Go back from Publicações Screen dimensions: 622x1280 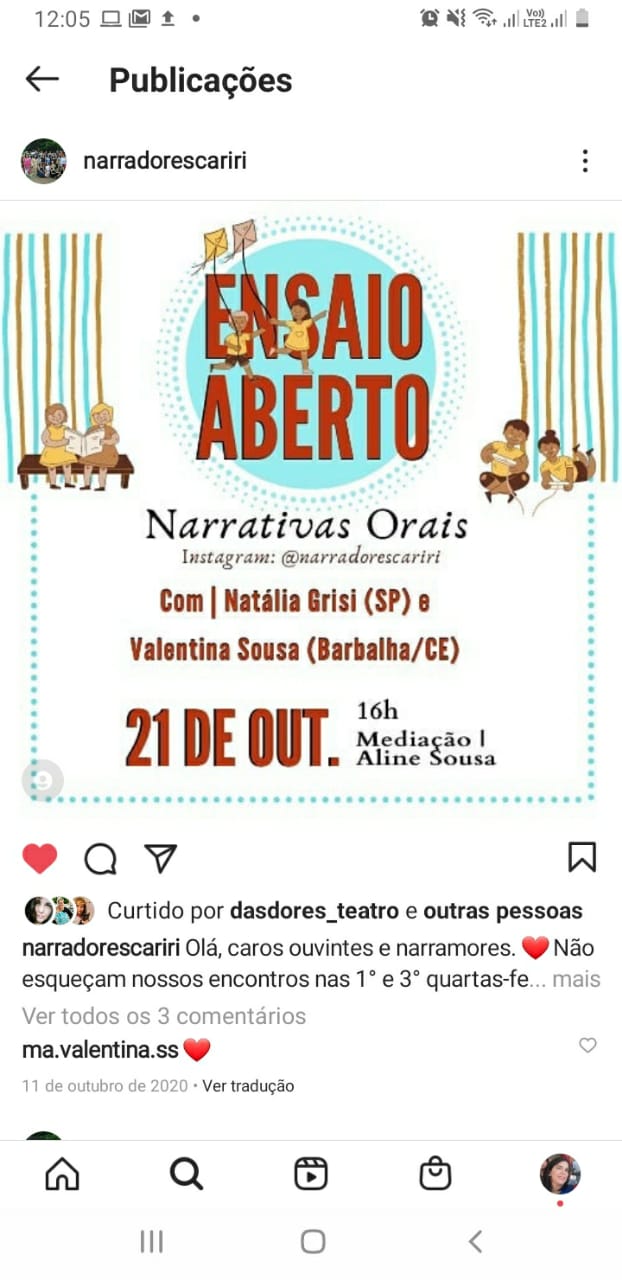[42, 80]
